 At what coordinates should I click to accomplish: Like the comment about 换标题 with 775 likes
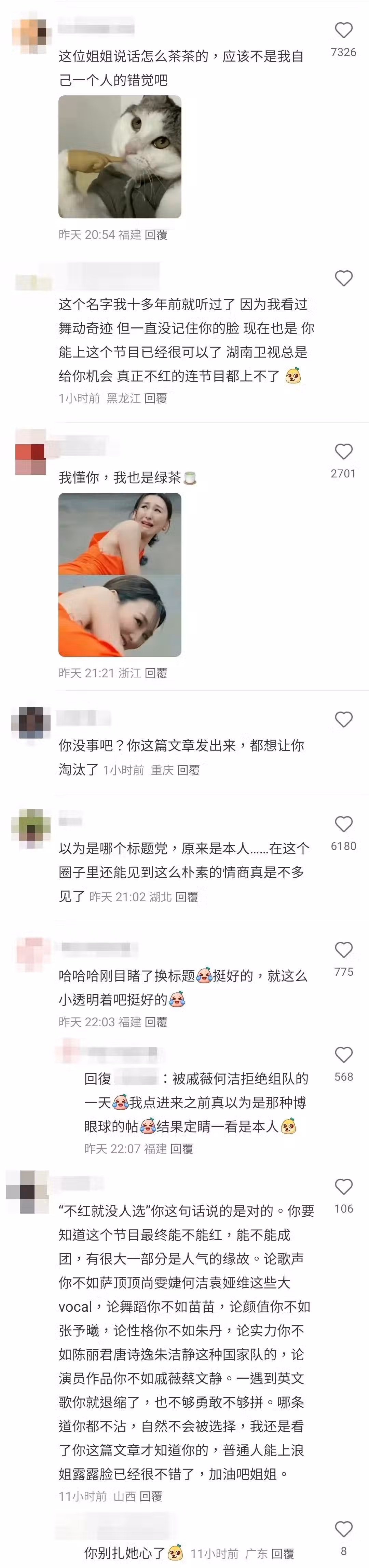tap(343, 949)
